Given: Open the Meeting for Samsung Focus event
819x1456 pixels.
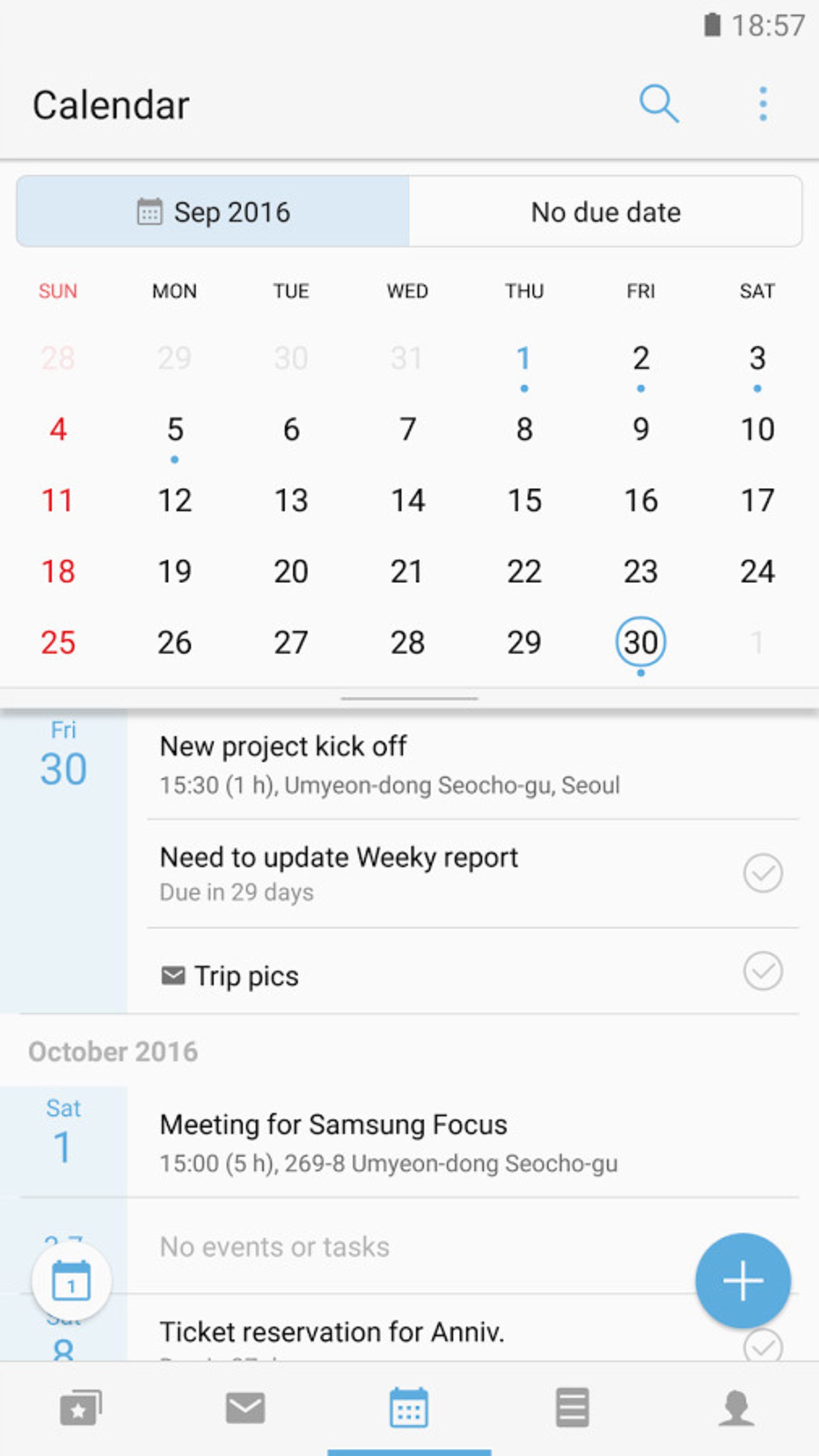Looking at the screenshot, I should tap(390, 1142).
